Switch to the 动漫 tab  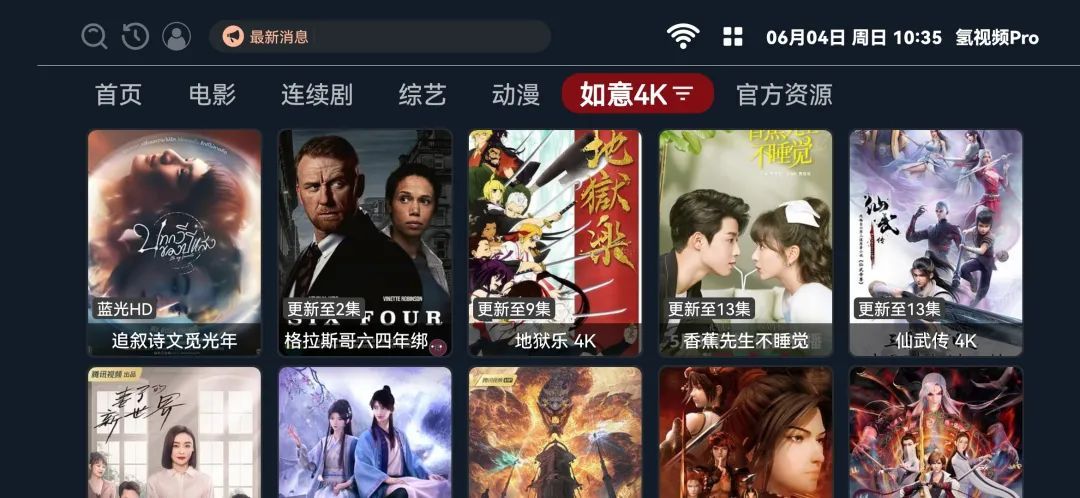[x=516, y=95]
